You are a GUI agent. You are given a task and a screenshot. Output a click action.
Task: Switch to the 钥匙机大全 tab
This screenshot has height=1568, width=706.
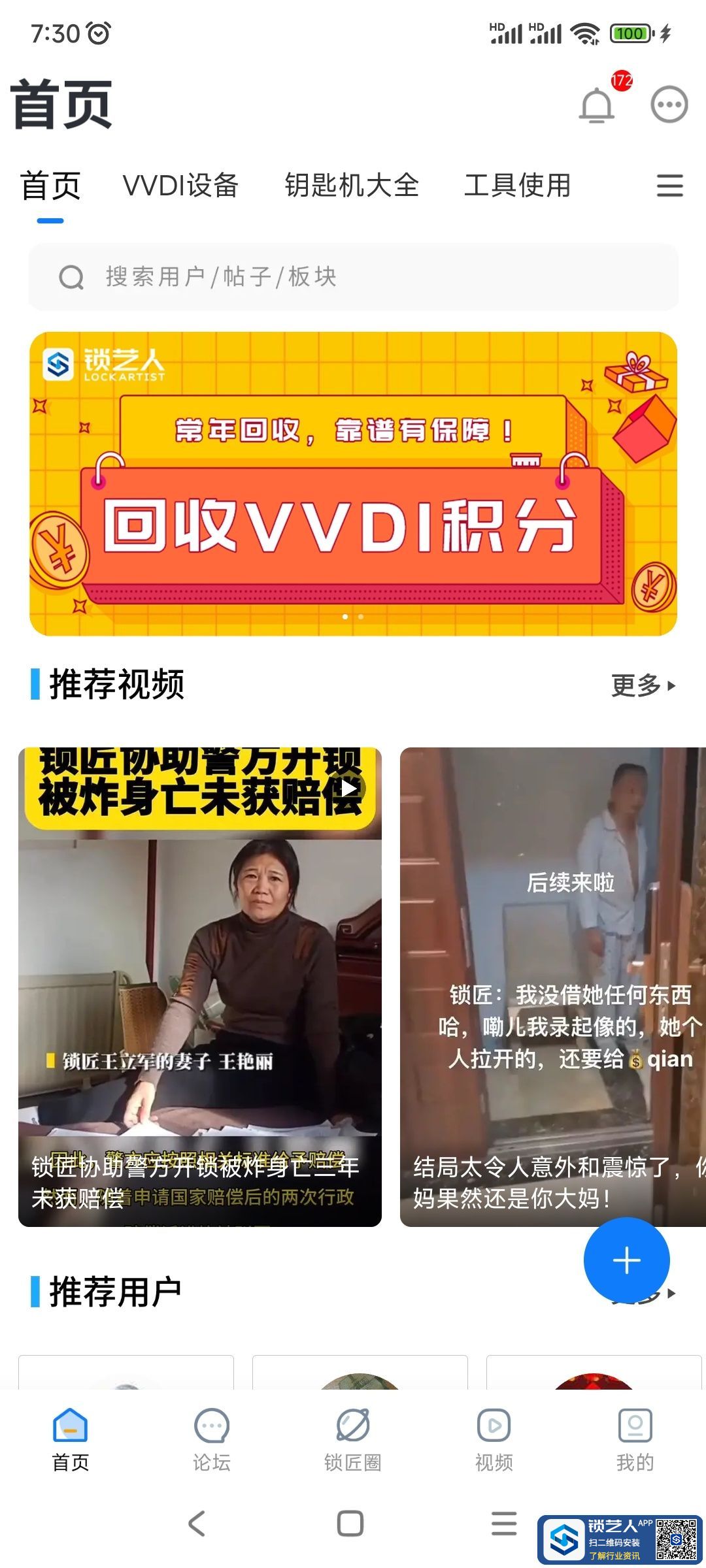[351, 186]
